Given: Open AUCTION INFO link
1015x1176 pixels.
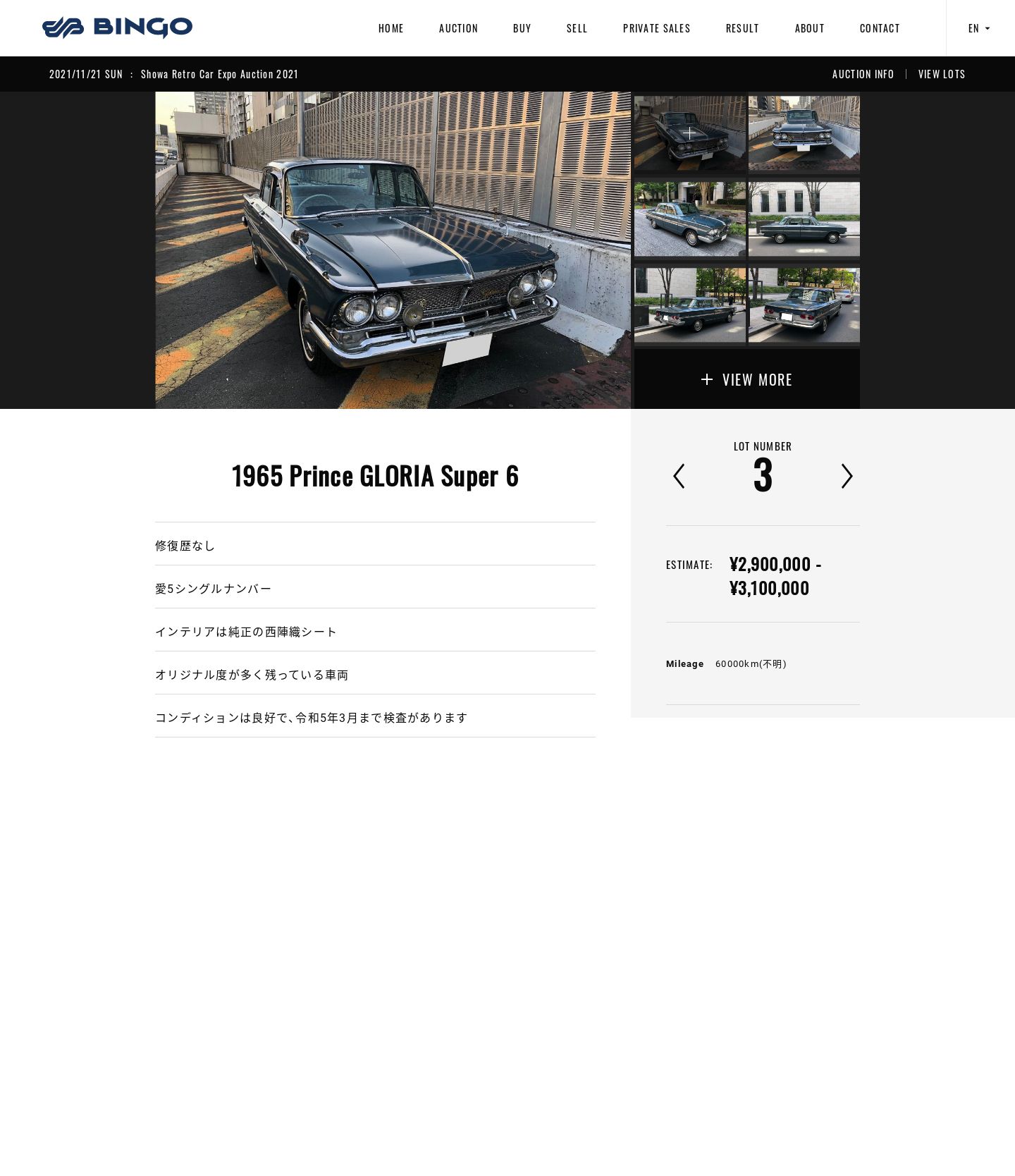Looking at the screenshot, I should point(863,74).
